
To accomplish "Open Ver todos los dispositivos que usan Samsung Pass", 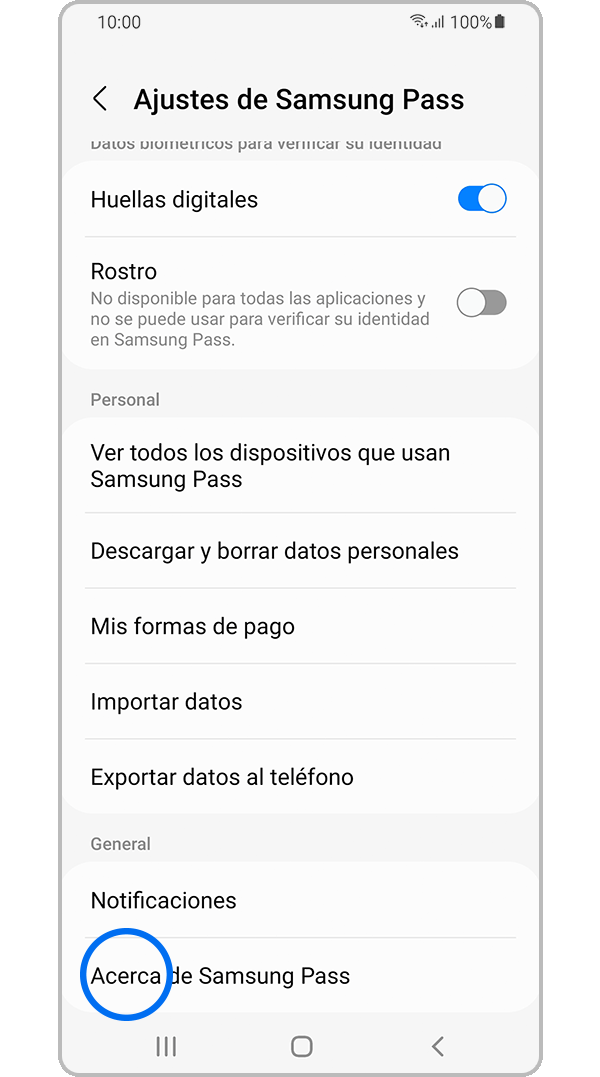I will coord(270,466).
